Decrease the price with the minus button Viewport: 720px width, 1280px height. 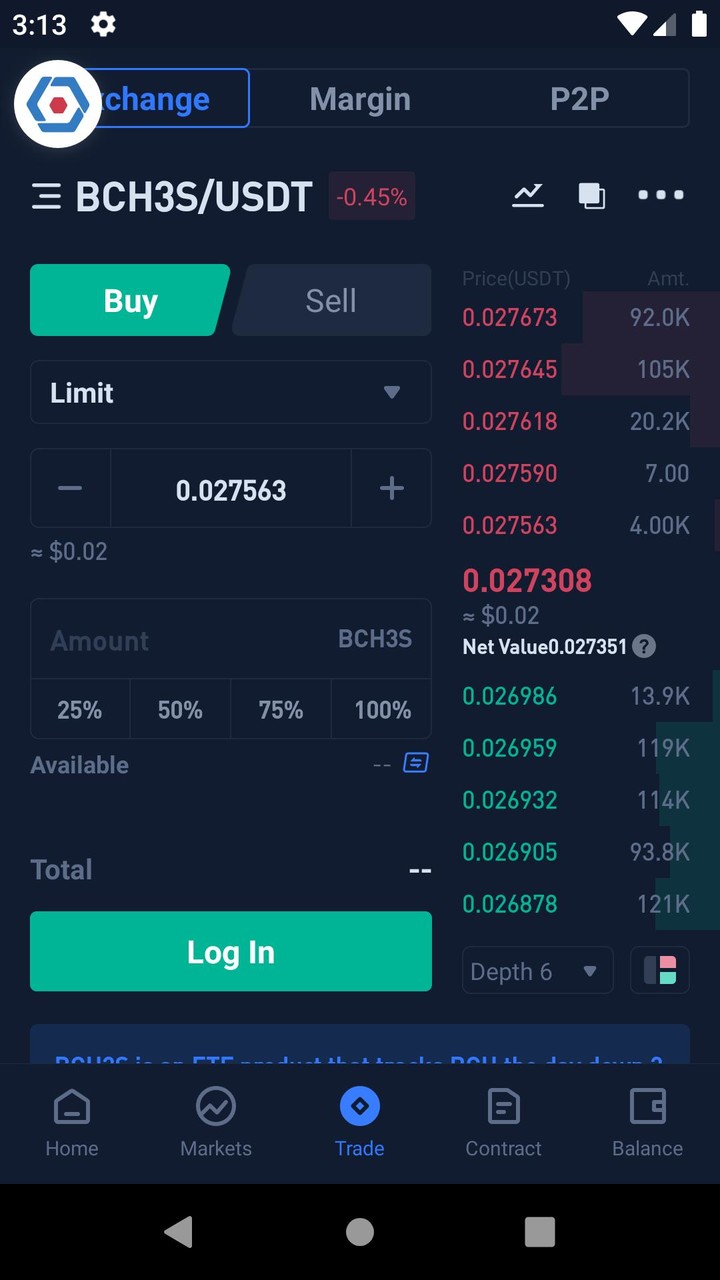coord(70,488)
